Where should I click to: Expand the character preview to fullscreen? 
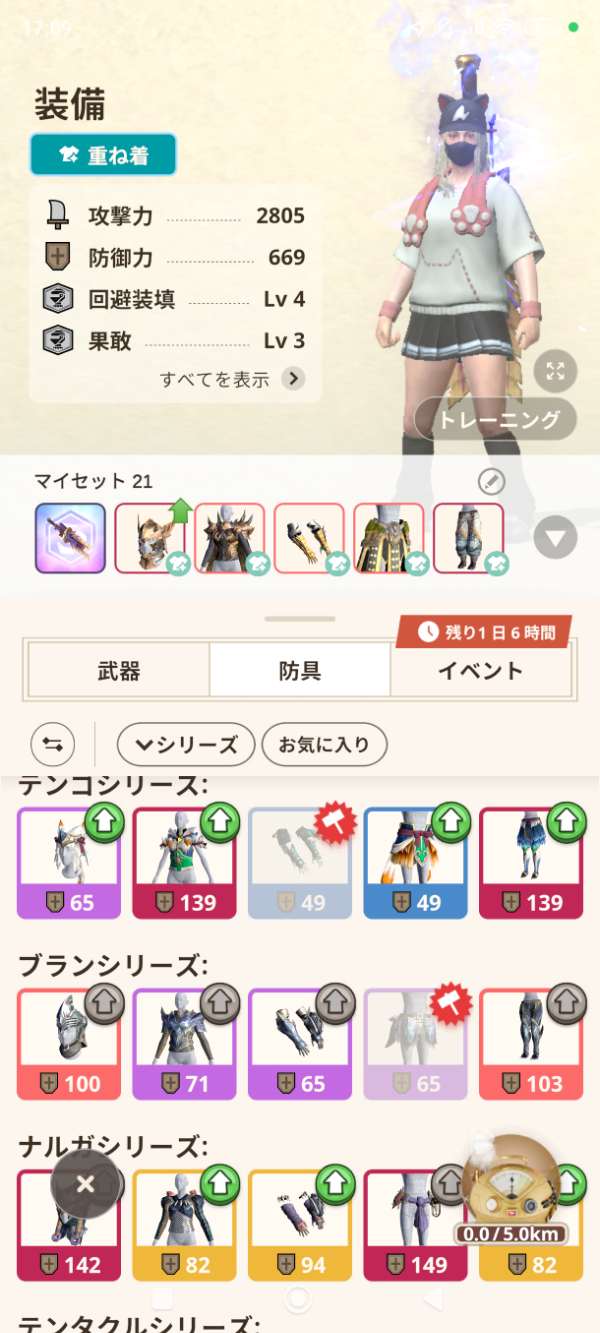tap(555, 372)
